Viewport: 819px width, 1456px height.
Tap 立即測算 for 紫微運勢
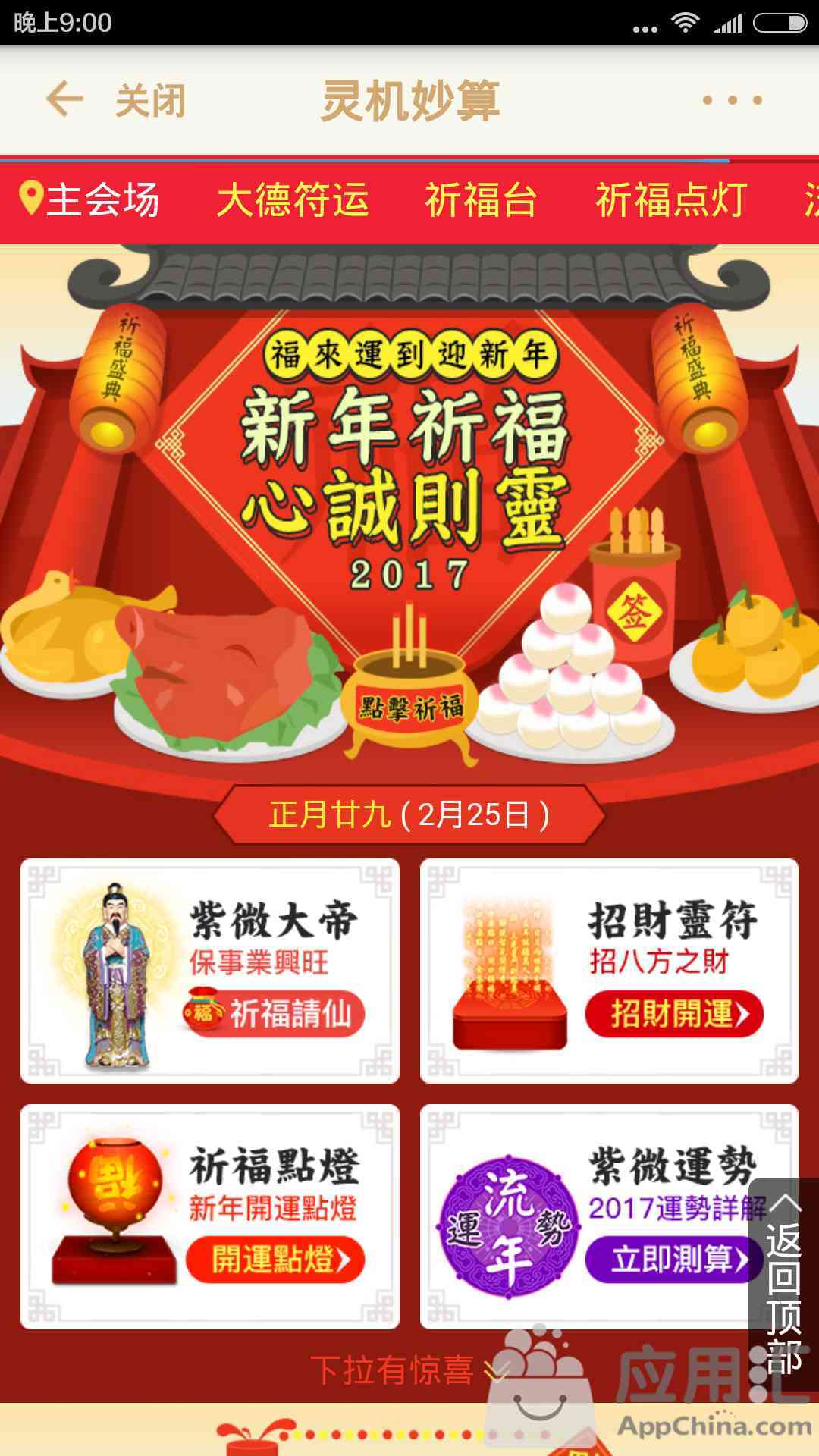(667, 1260)
